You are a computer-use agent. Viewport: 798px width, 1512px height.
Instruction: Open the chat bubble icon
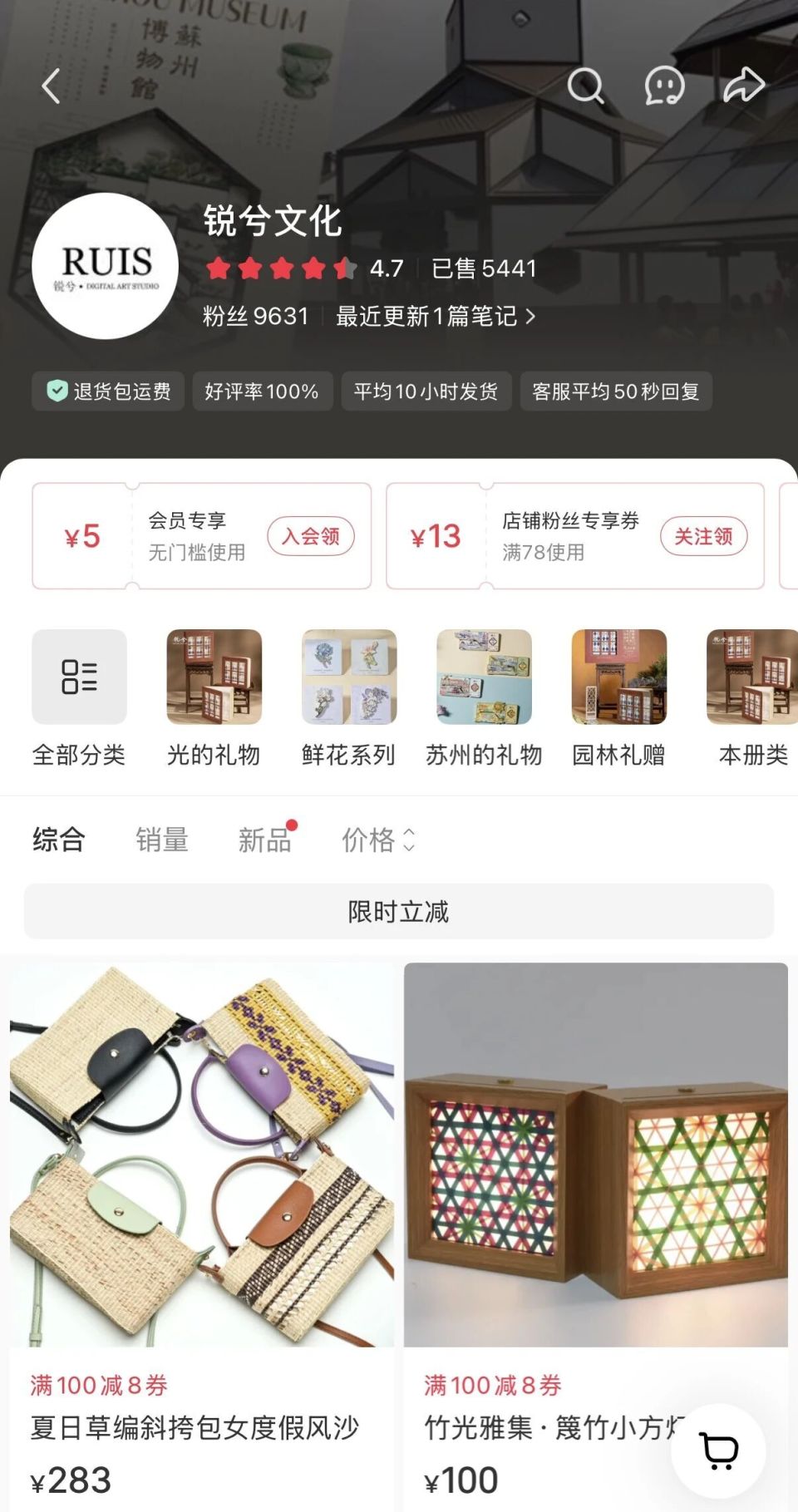pyautogui.click(x=663, y=84)
